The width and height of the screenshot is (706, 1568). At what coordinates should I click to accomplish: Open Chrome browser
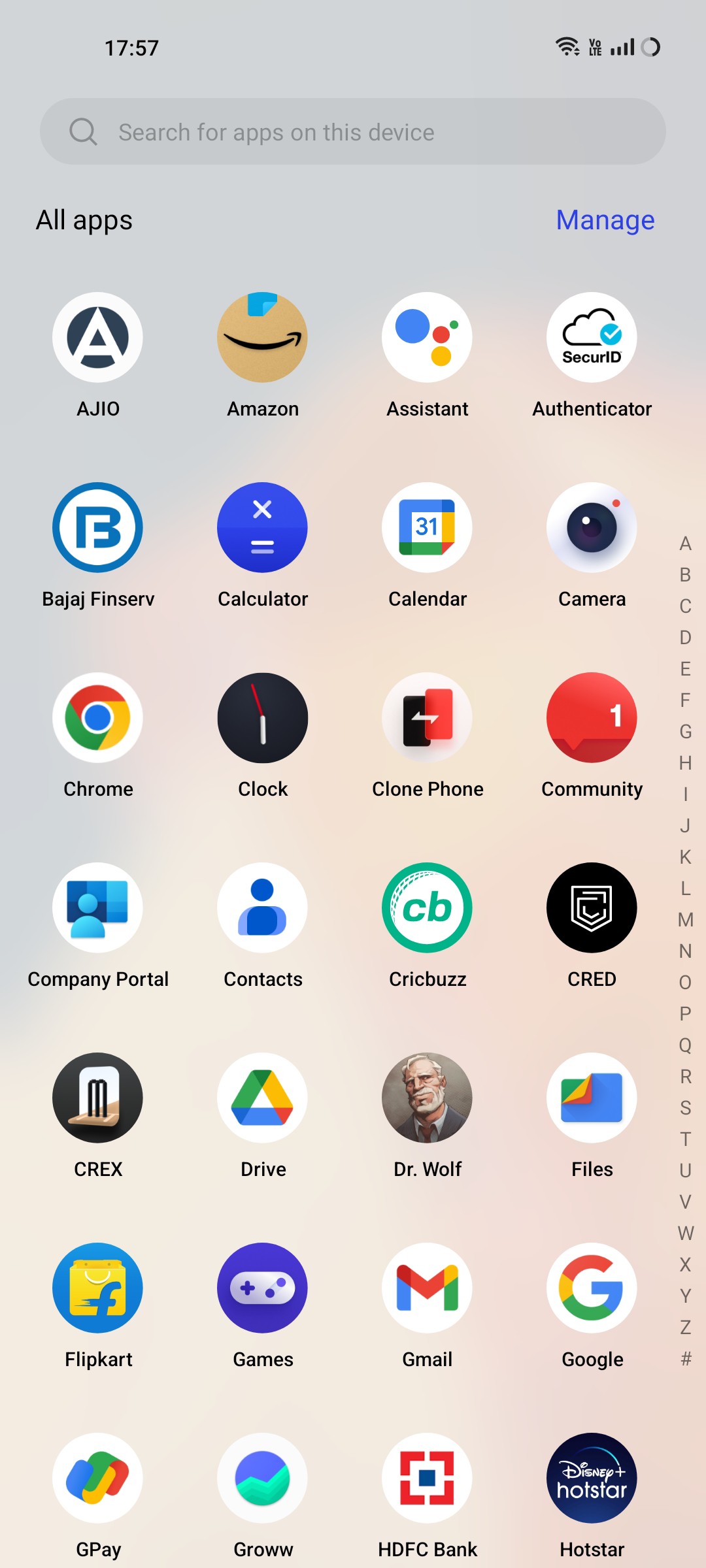point(98,717)
